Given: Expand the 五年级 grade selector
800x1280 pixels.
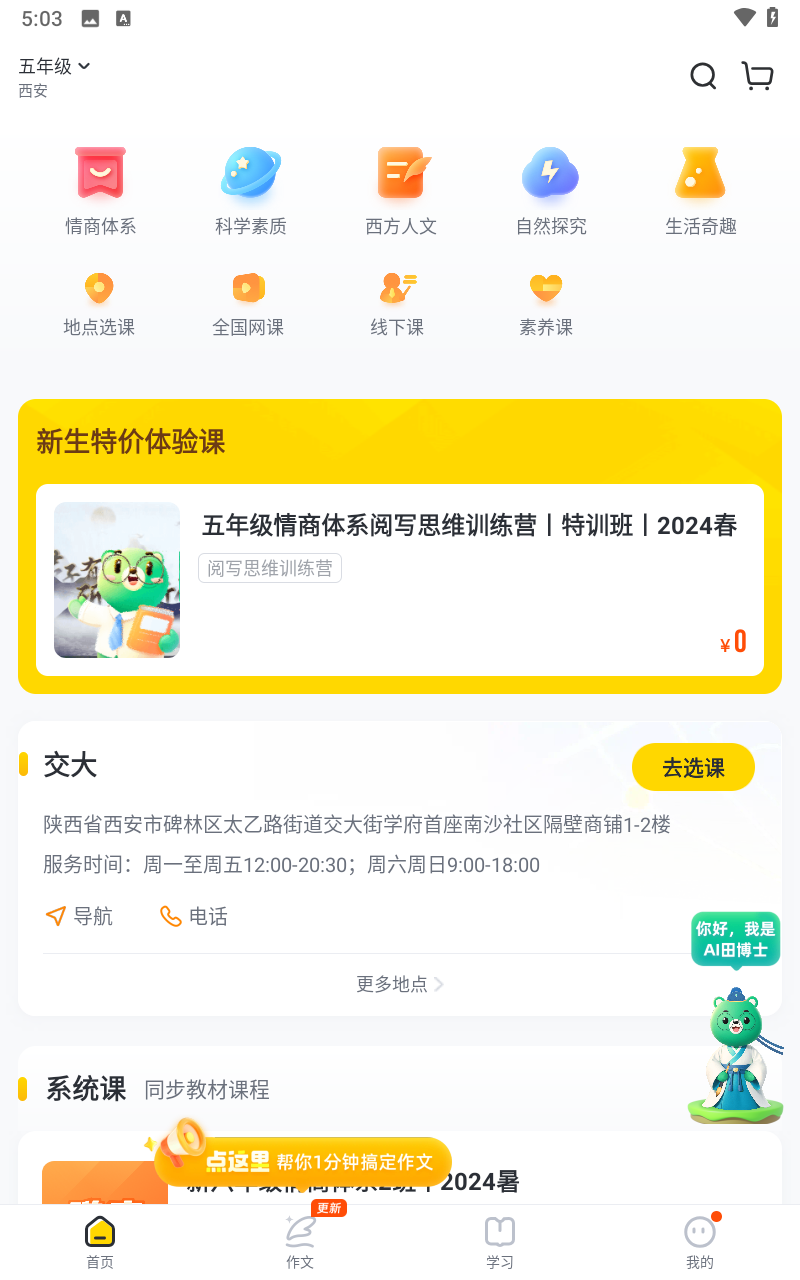Looking at the screenshot, I should 52,66.
